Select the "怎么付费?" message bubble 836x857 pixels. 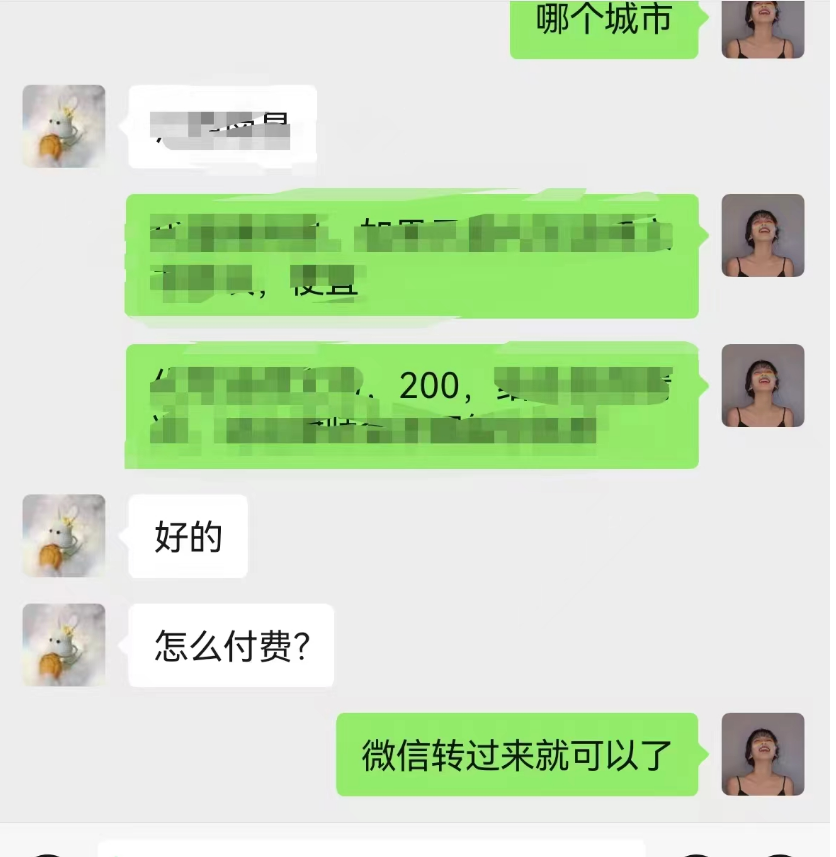pyautogui.click(x=231, y=646)
